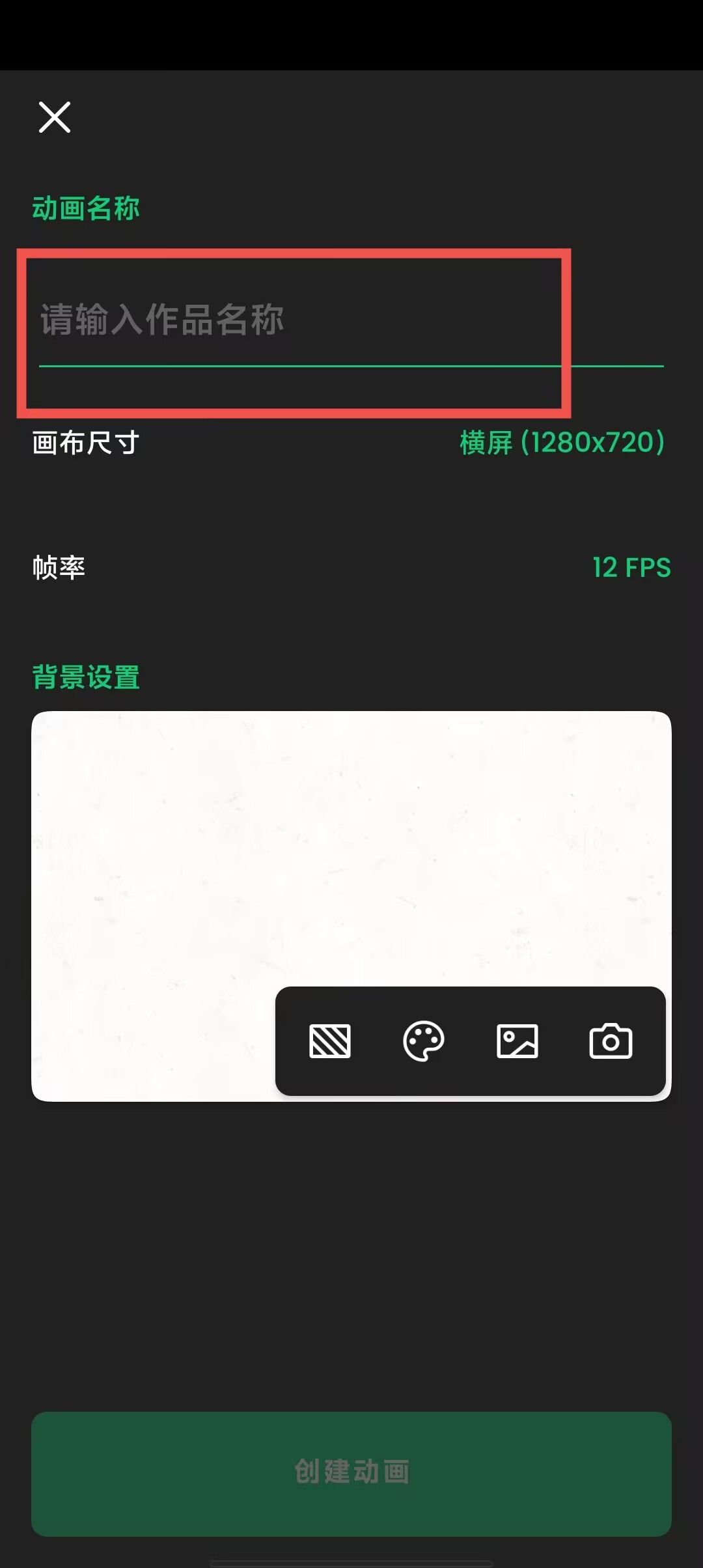Change the 12 FPS frame rate
Viewport: 703px width, 1568px height.
click(x=631, y=568)
